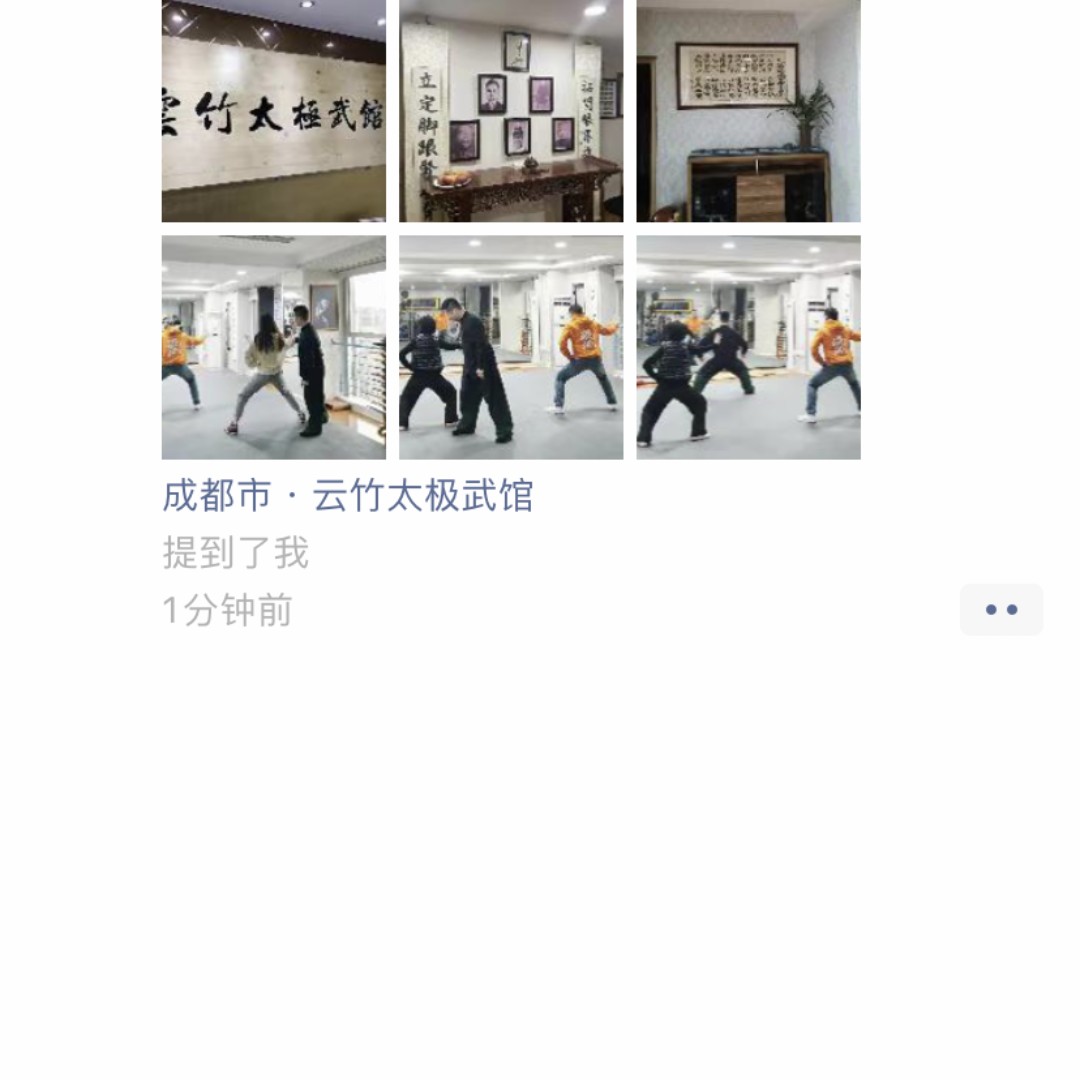Screen dimensions: 1080x1080
Task: View the photo of framed portraits above the altar table
Action: (510, 110)
